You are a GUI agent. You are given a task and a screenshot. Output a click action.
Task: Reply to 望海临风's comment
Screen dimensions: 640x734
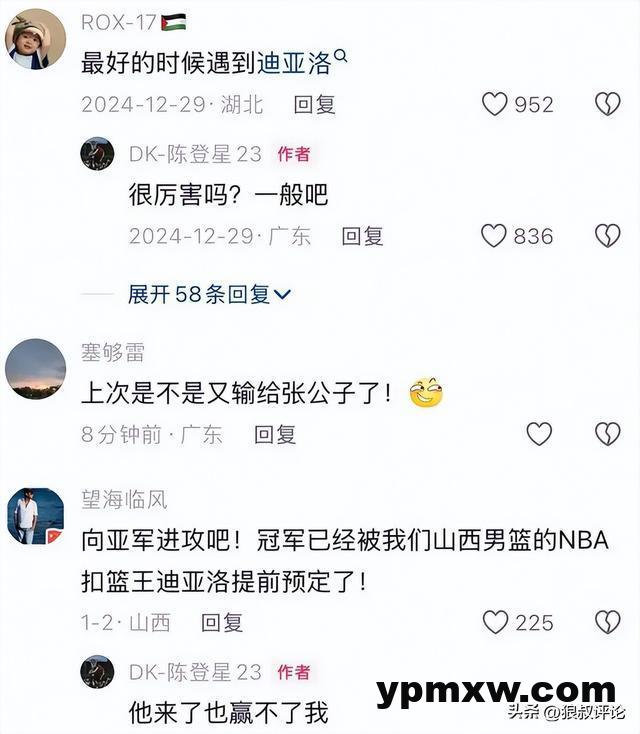pos(222,622)
